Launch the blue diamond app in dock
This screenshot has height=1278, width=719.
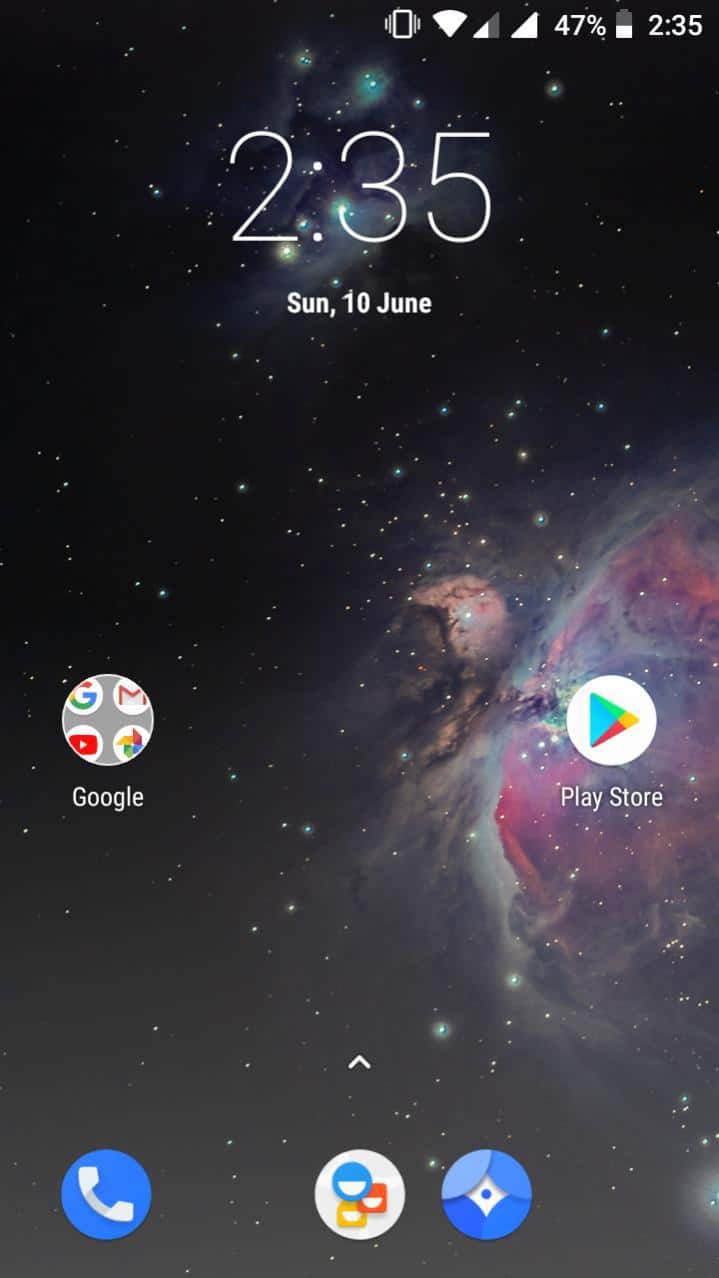[486, 1194]
